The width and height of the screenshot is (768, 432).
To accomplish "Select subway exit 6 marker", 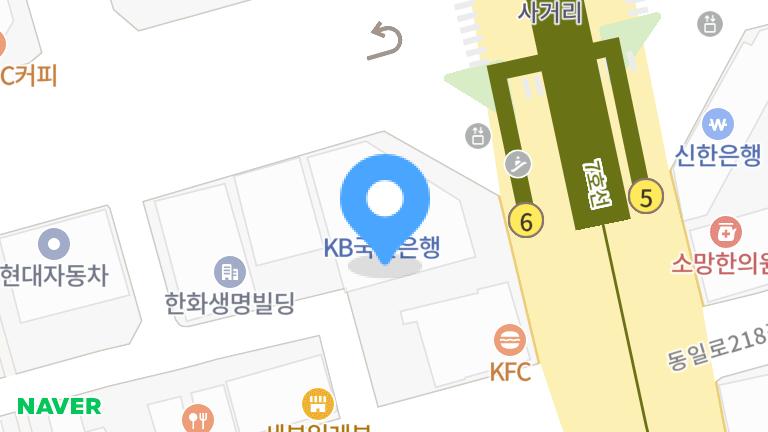I will point(526,220).
